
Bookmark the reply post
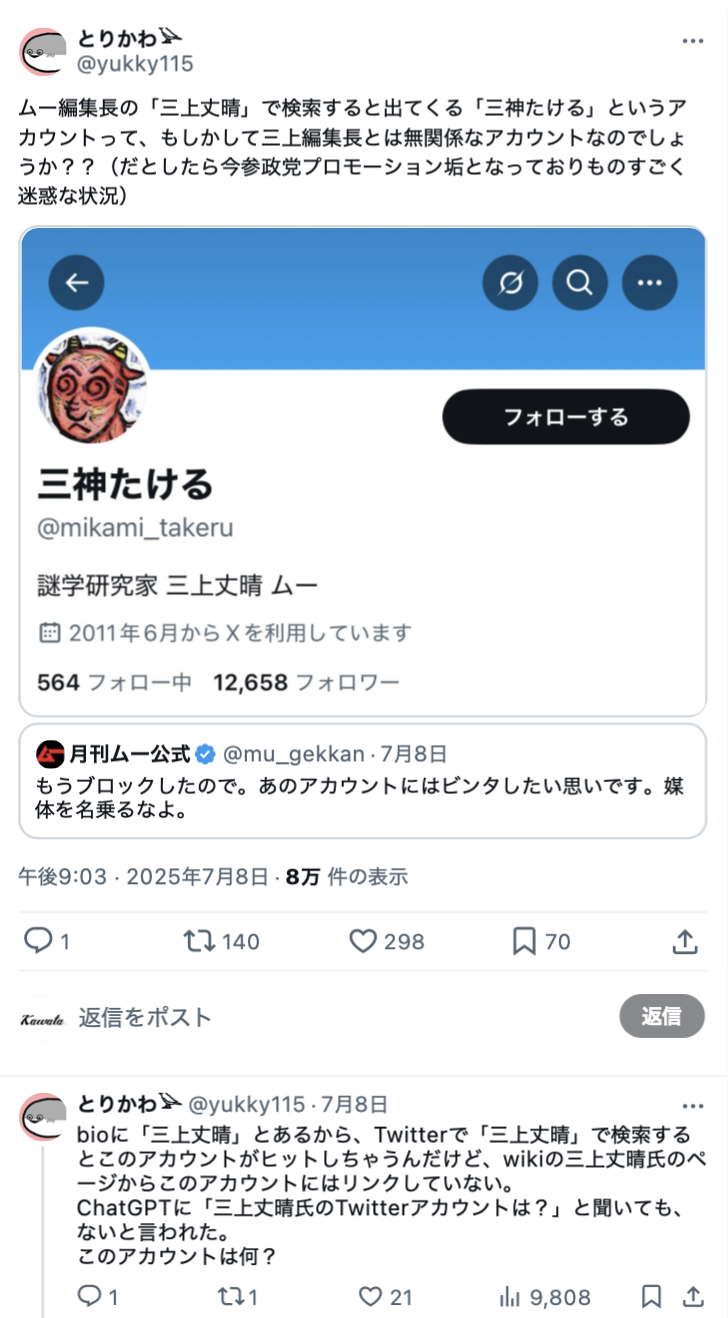coord(651,1297)
